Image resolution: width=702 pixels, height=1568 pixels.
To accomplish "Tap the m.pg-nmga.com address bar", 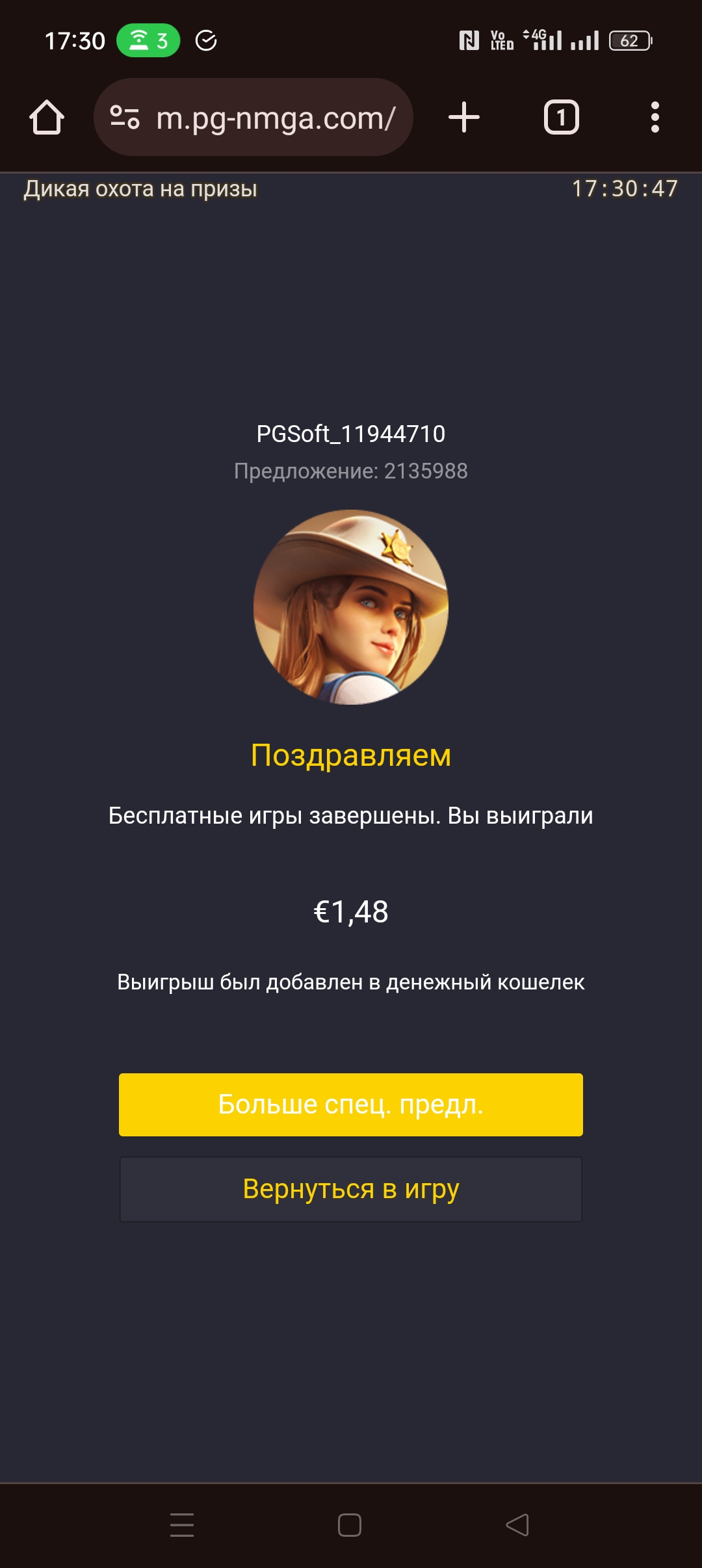I will (276, 118).
